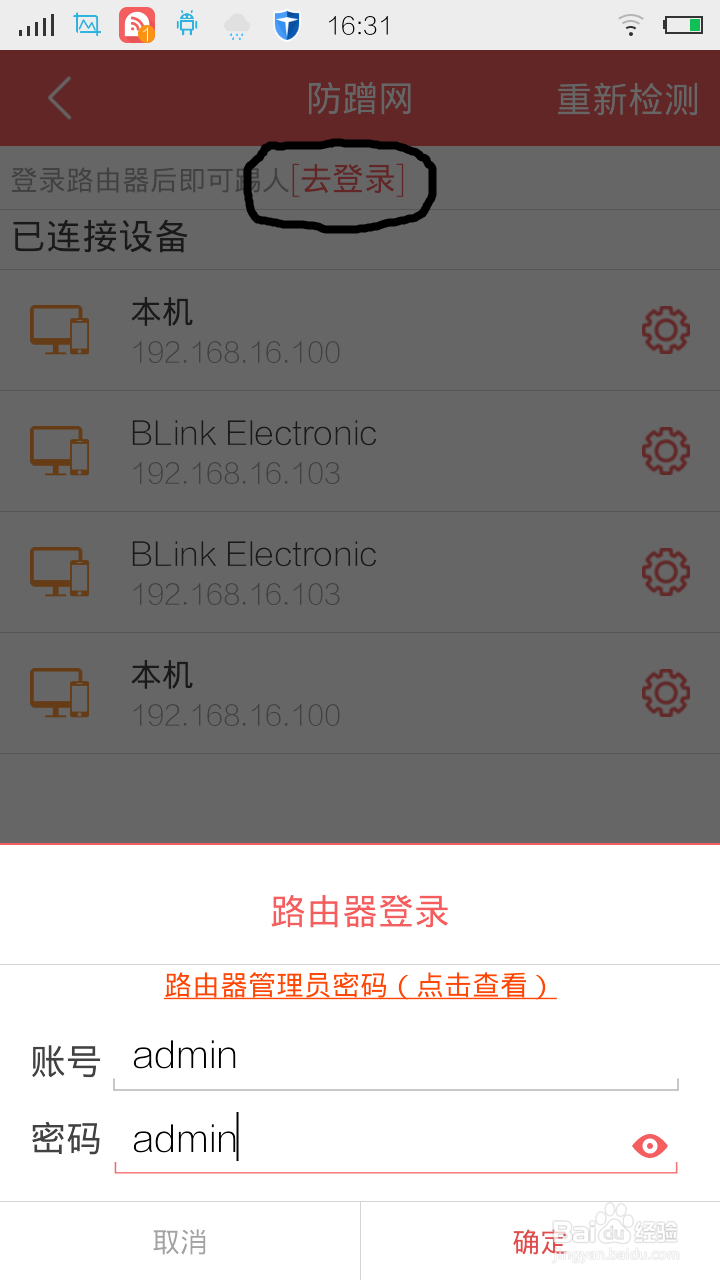
Task: Open settings gear for first 本机 device
Action: [665, 330]
